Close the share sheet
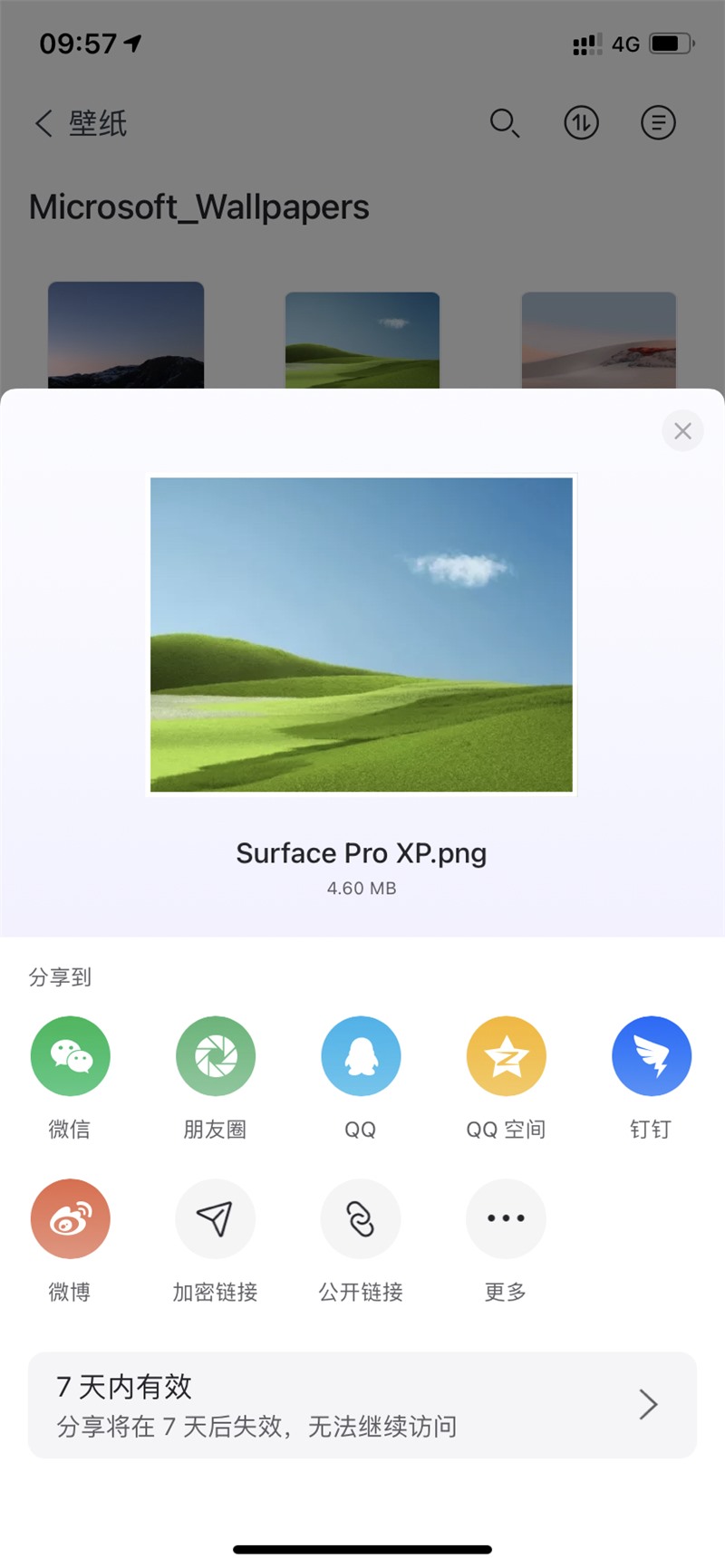 [682, 431]
